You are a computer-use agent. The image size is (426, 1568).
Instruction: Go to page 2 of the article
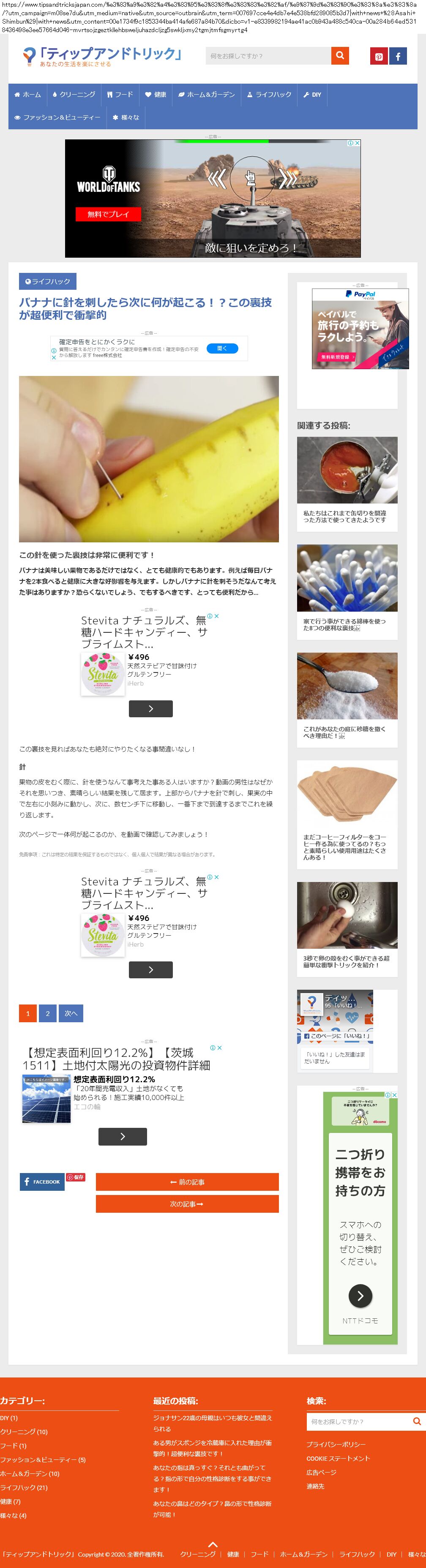[x=47, y=1013]
